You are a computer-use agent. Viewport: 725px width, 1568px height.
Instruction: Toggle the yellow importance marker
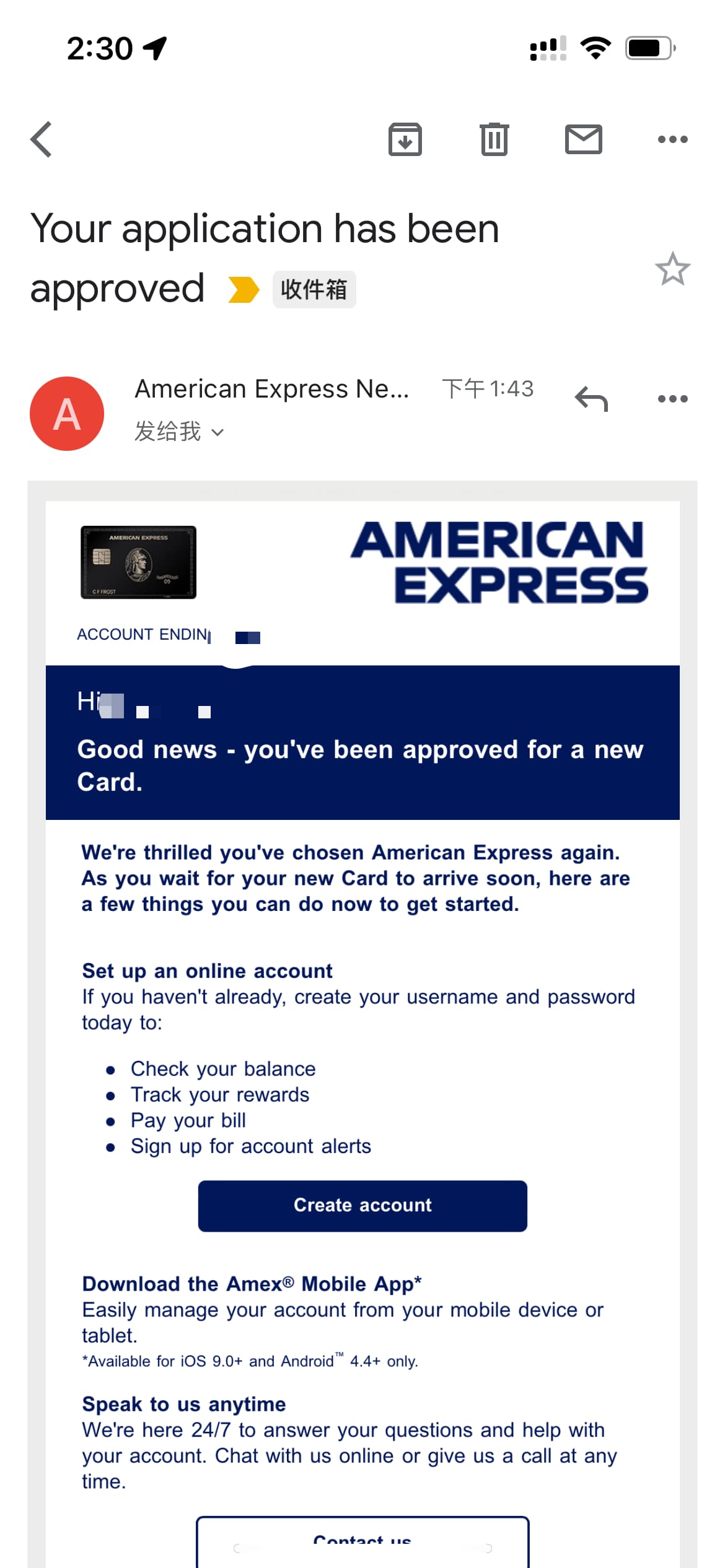click(243, 289)
